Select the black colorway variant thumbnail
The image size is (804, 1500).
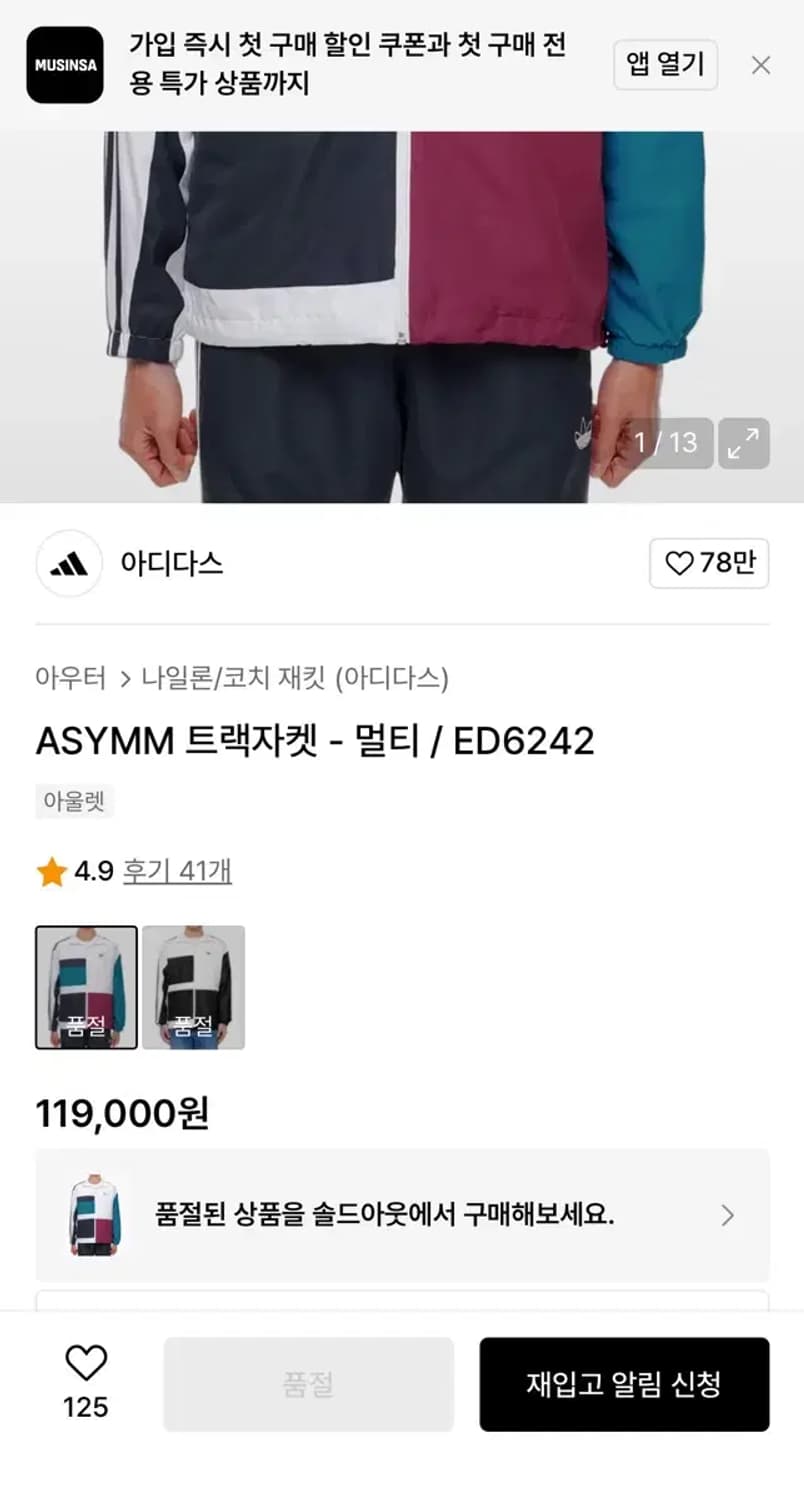tap(194, 986)
